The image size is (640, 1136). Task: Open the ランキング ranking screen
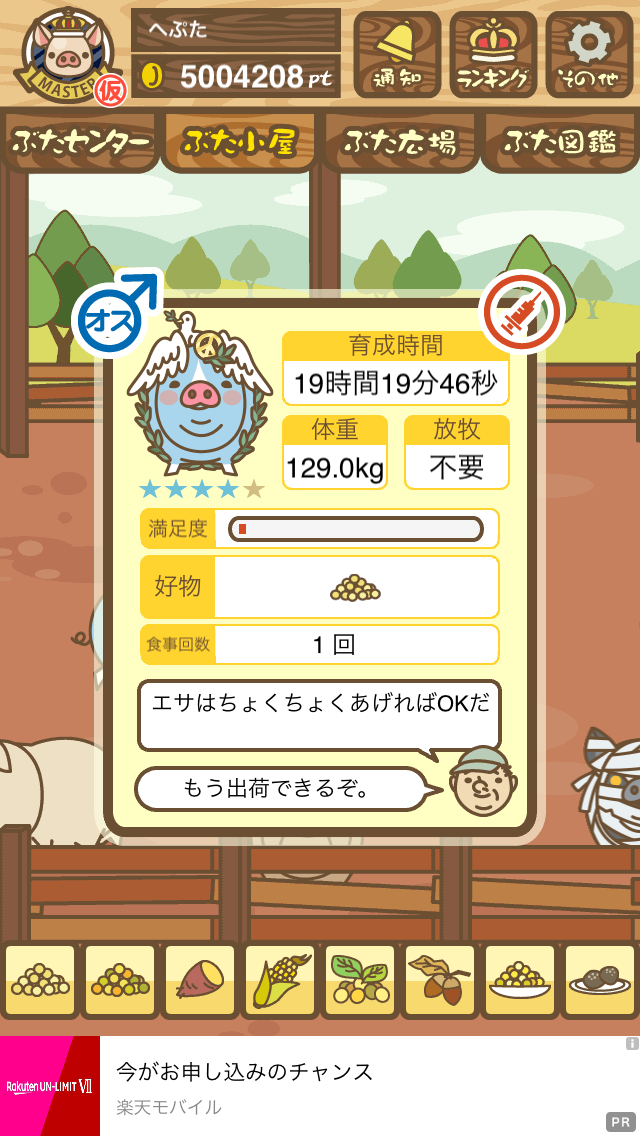[493, 54]
